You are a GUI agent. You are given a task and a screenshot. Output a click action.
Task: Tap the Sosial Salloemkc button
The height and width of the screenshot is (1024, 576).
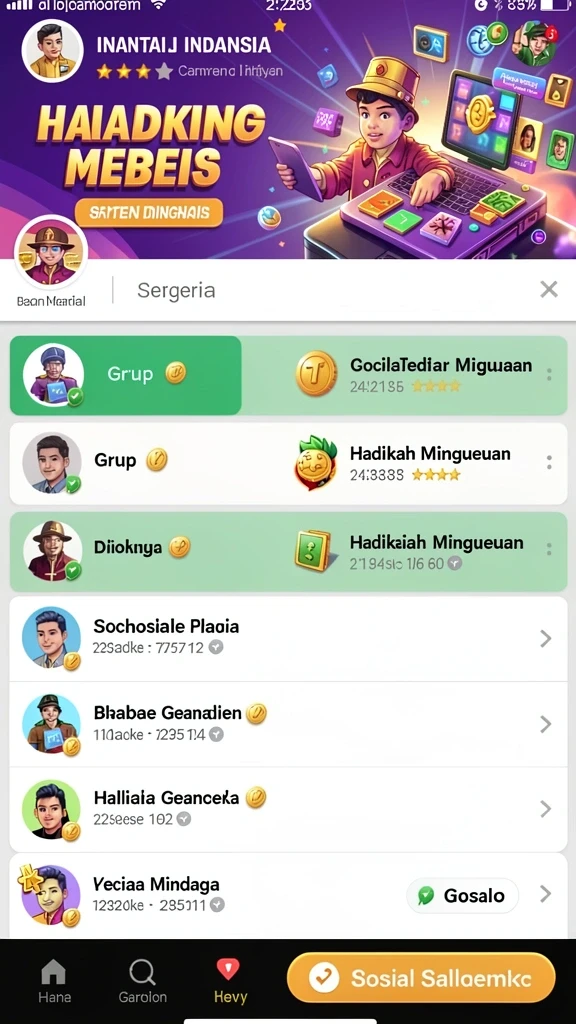pyautogui.click(x=421, y=978)
